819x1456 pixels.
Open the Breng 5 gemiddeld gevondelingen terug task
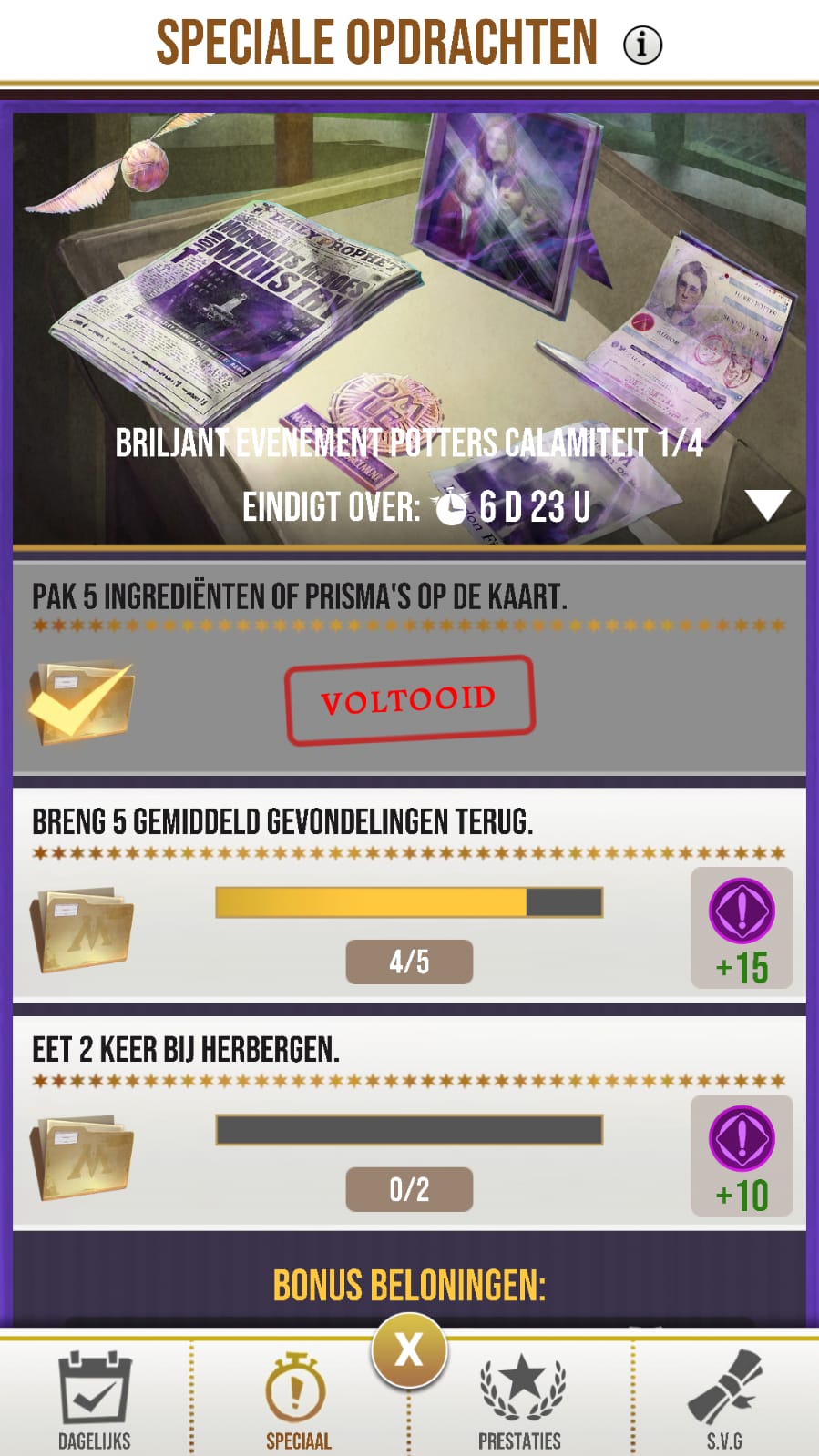tap(409, 895)
